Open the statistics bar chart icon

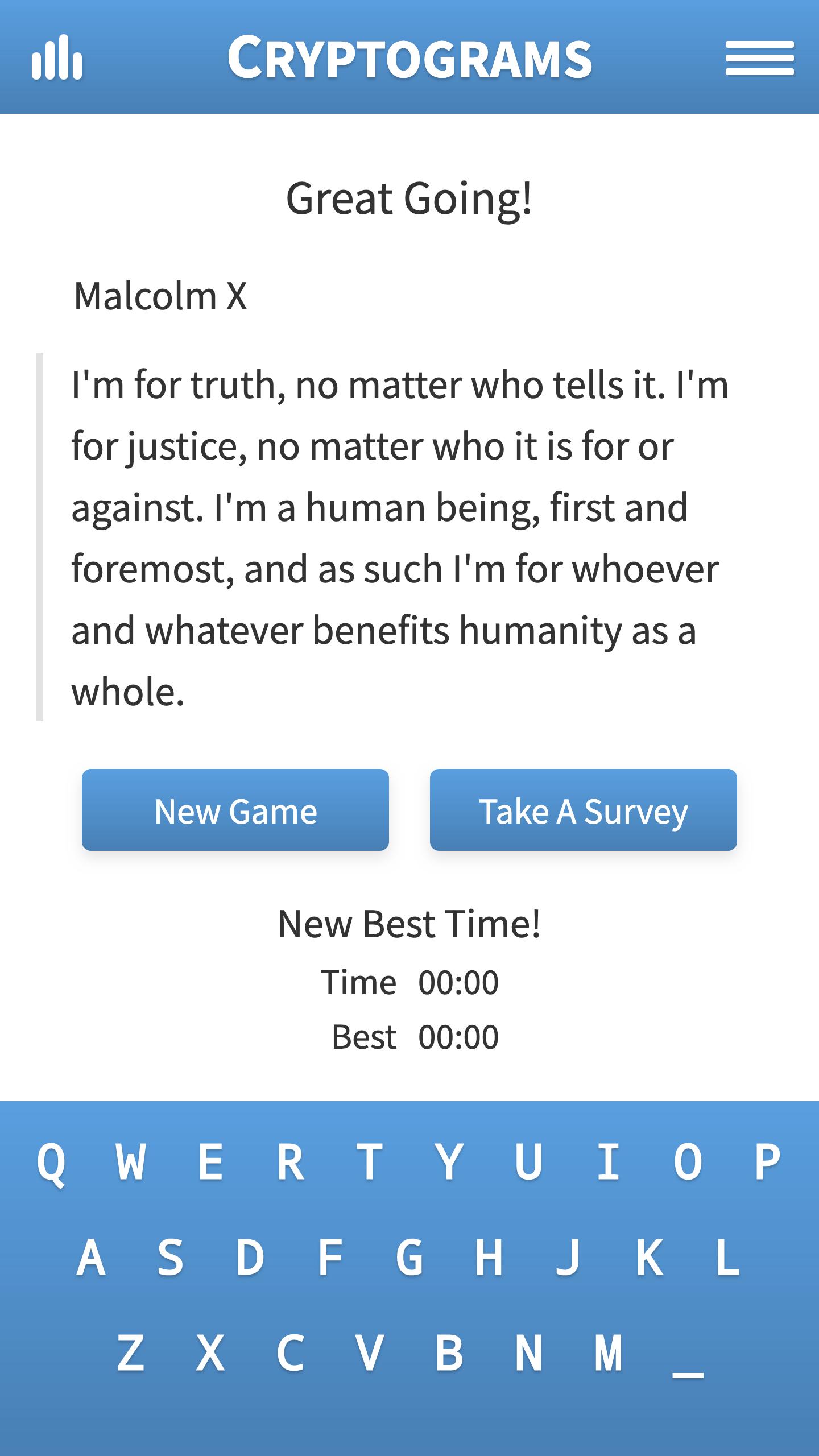(57, 57)
